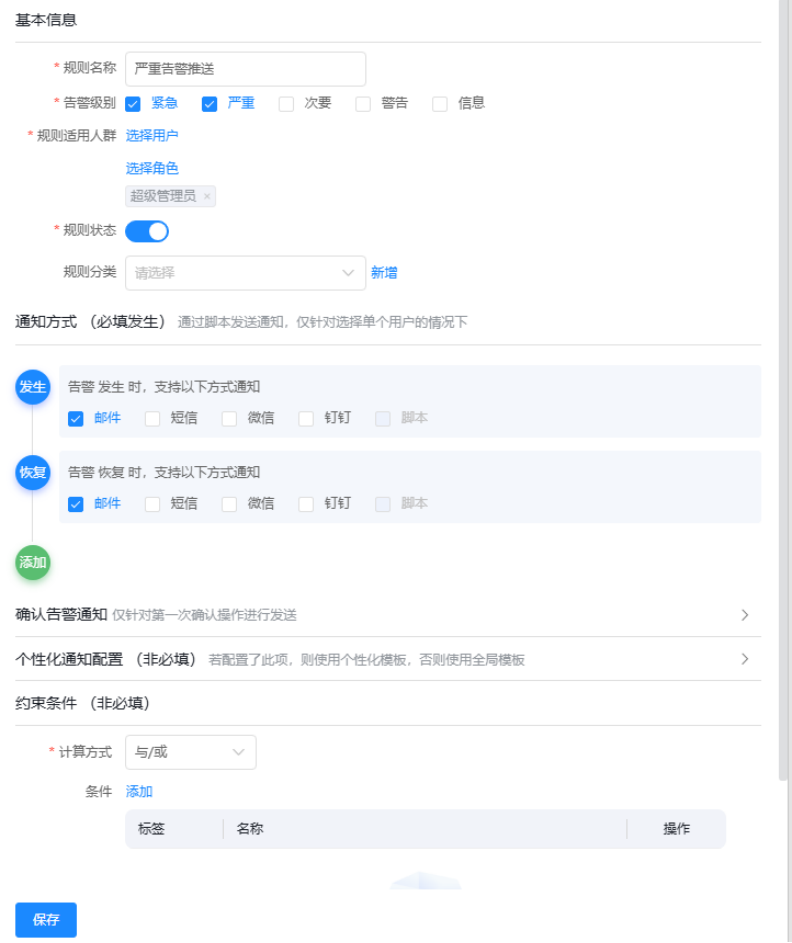Open the 选择角色 link
792x943 pixels.
tap(152, 168)
